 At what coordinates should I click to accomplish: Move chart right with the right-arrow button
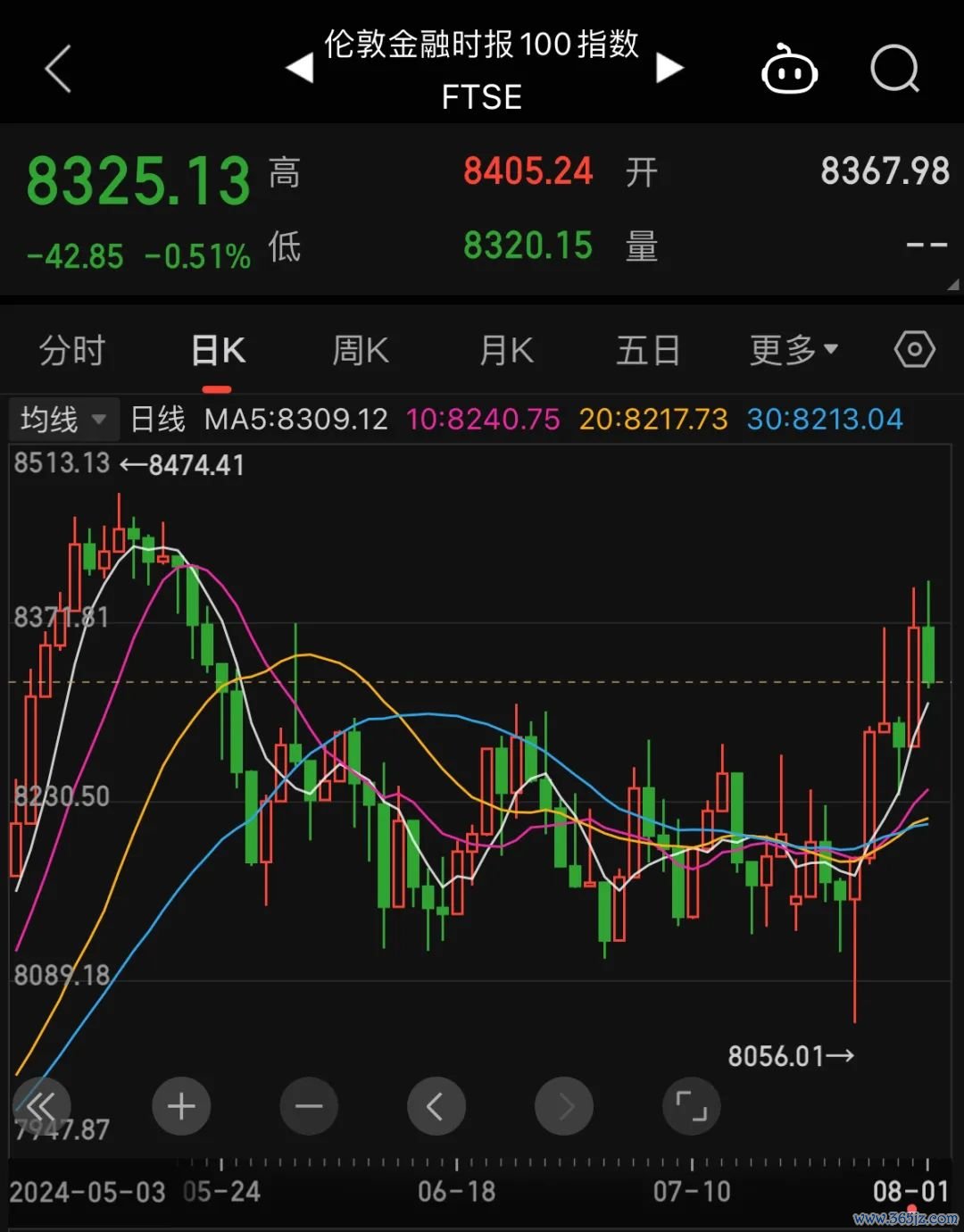click(x=563, y=1107)
